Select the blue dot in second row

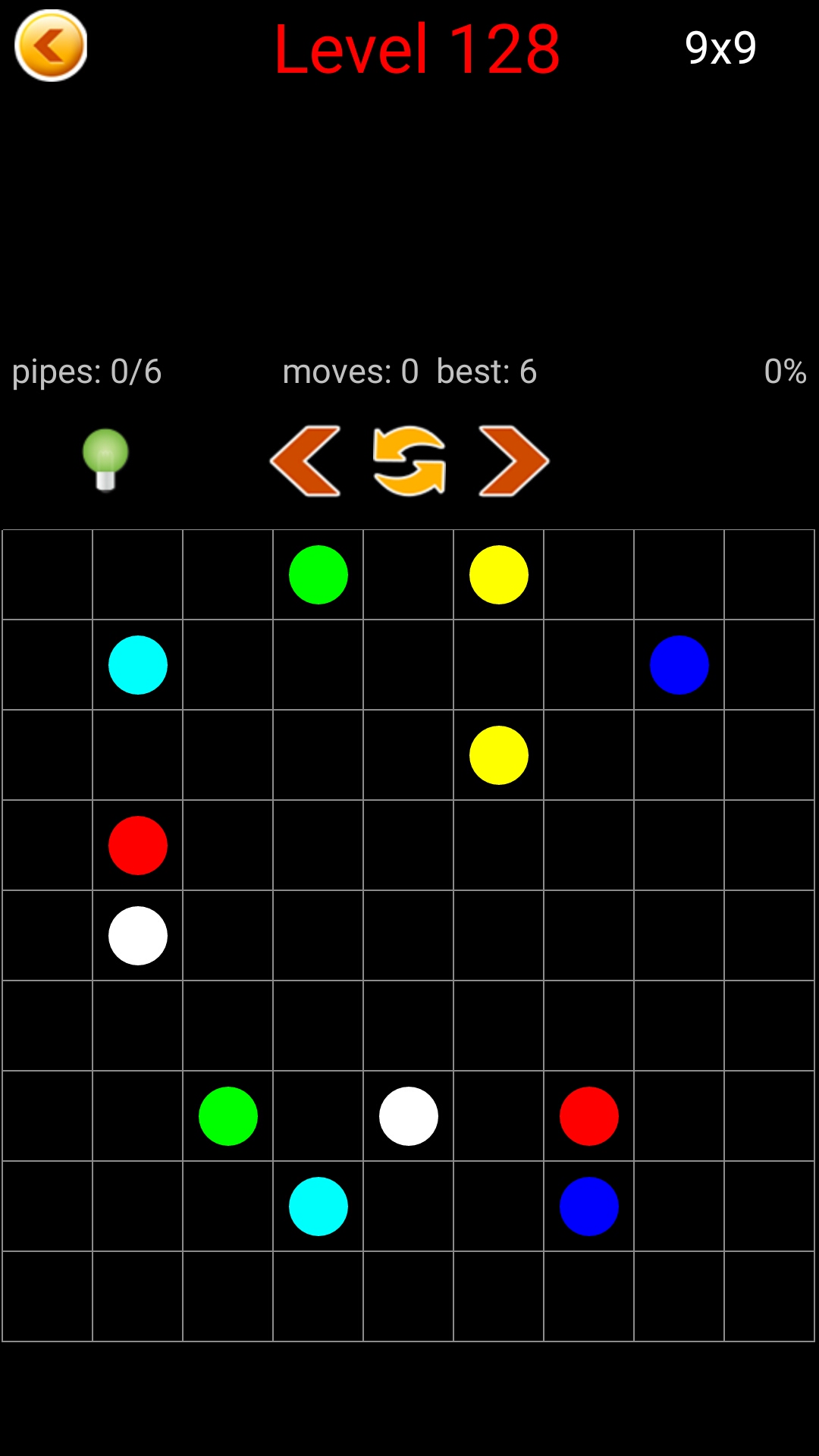[x=679, y=665]
